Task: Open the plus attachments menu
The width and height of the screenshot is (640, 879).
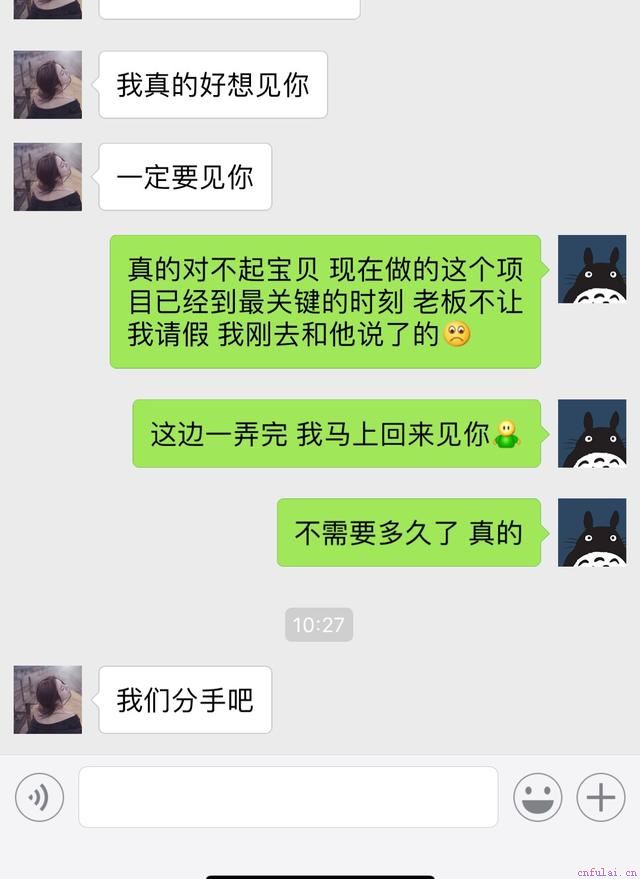Action: [600, 797]
